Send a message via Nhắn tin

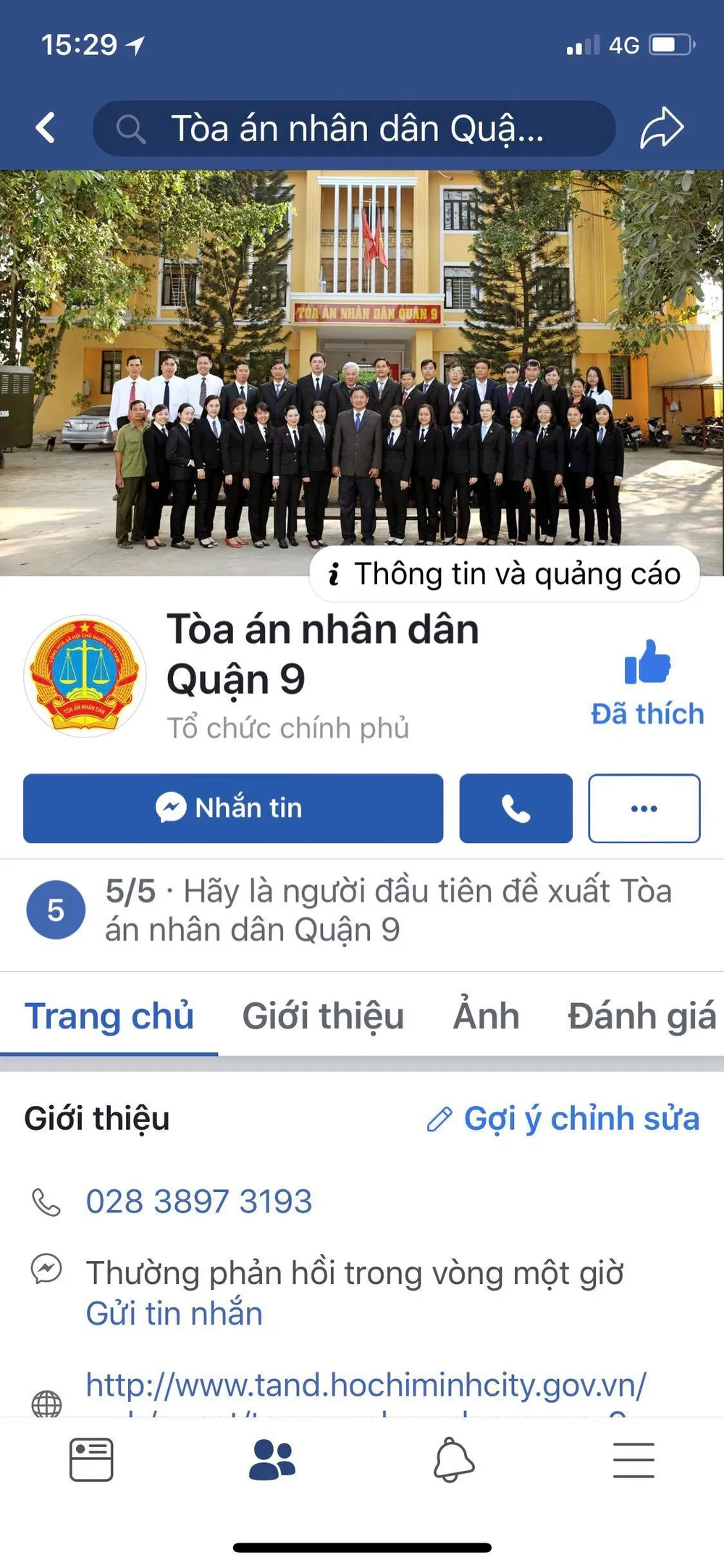(233, 808)
